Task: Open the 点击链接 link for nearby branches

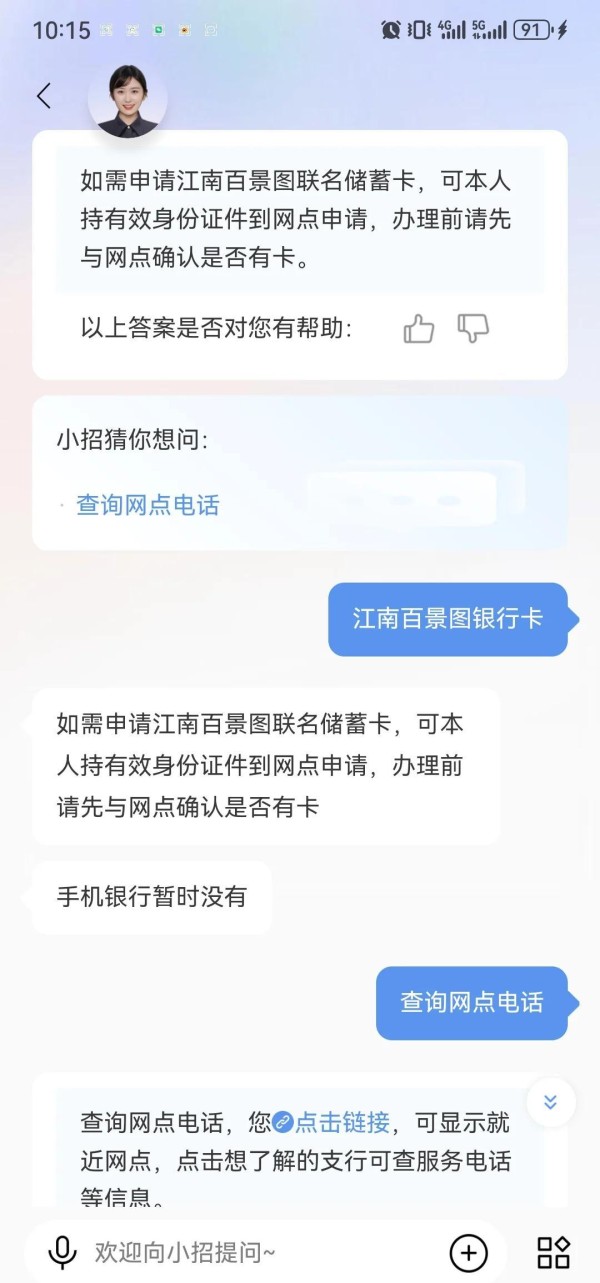Action: point(341,1123)
